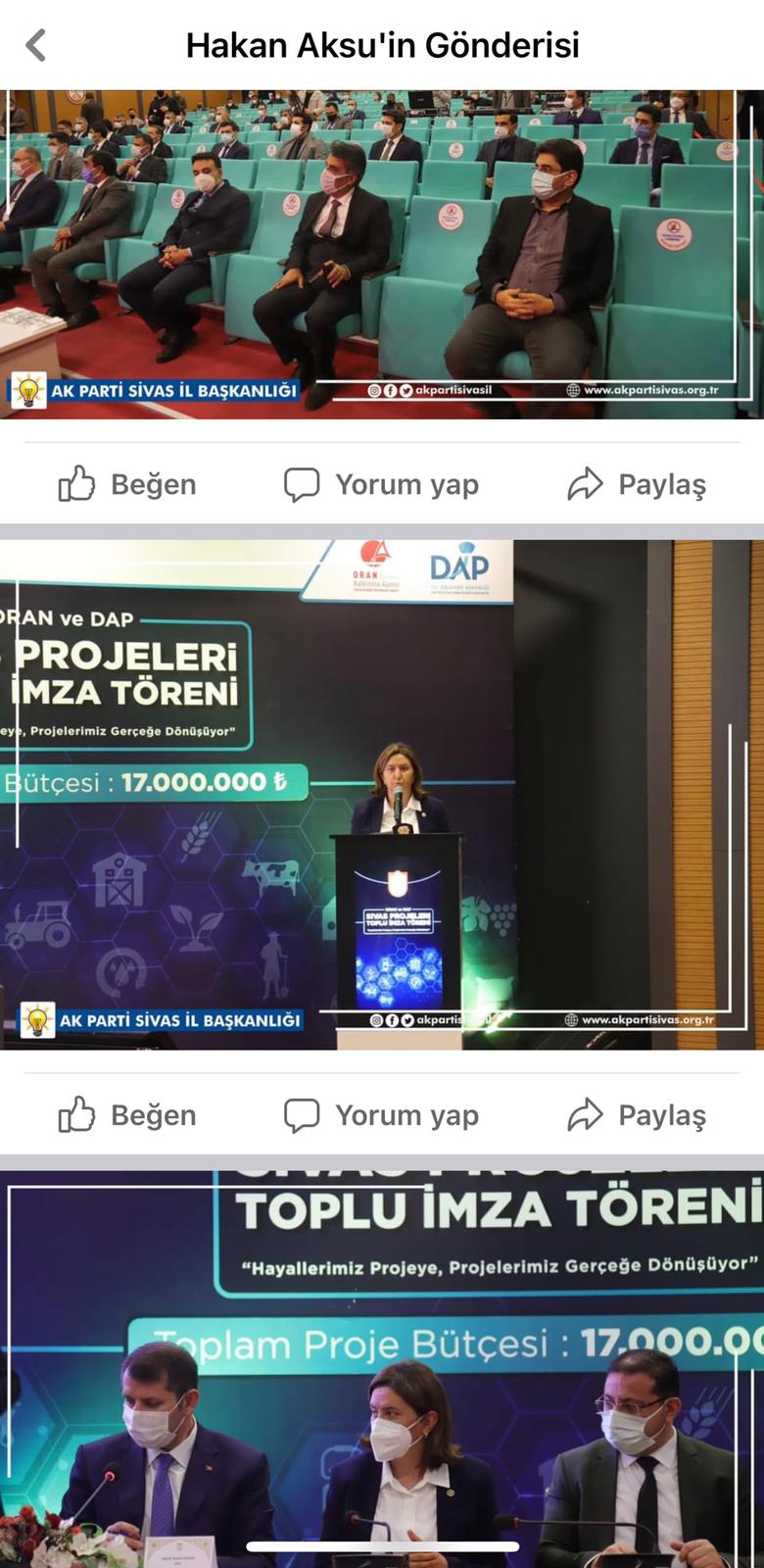Open the podium speaker photo

382,794
